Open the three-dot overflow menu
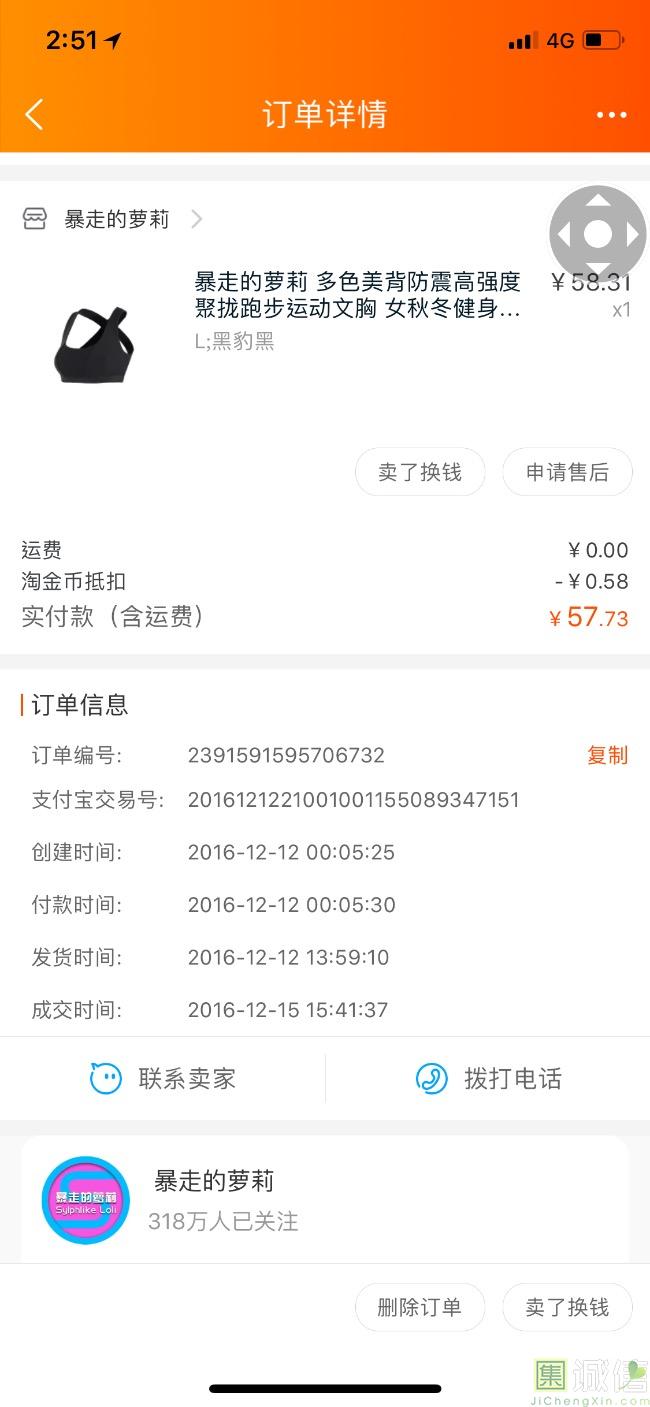Image resolution: width=650 pixels, height=1407 pixels. coord(611,115)
